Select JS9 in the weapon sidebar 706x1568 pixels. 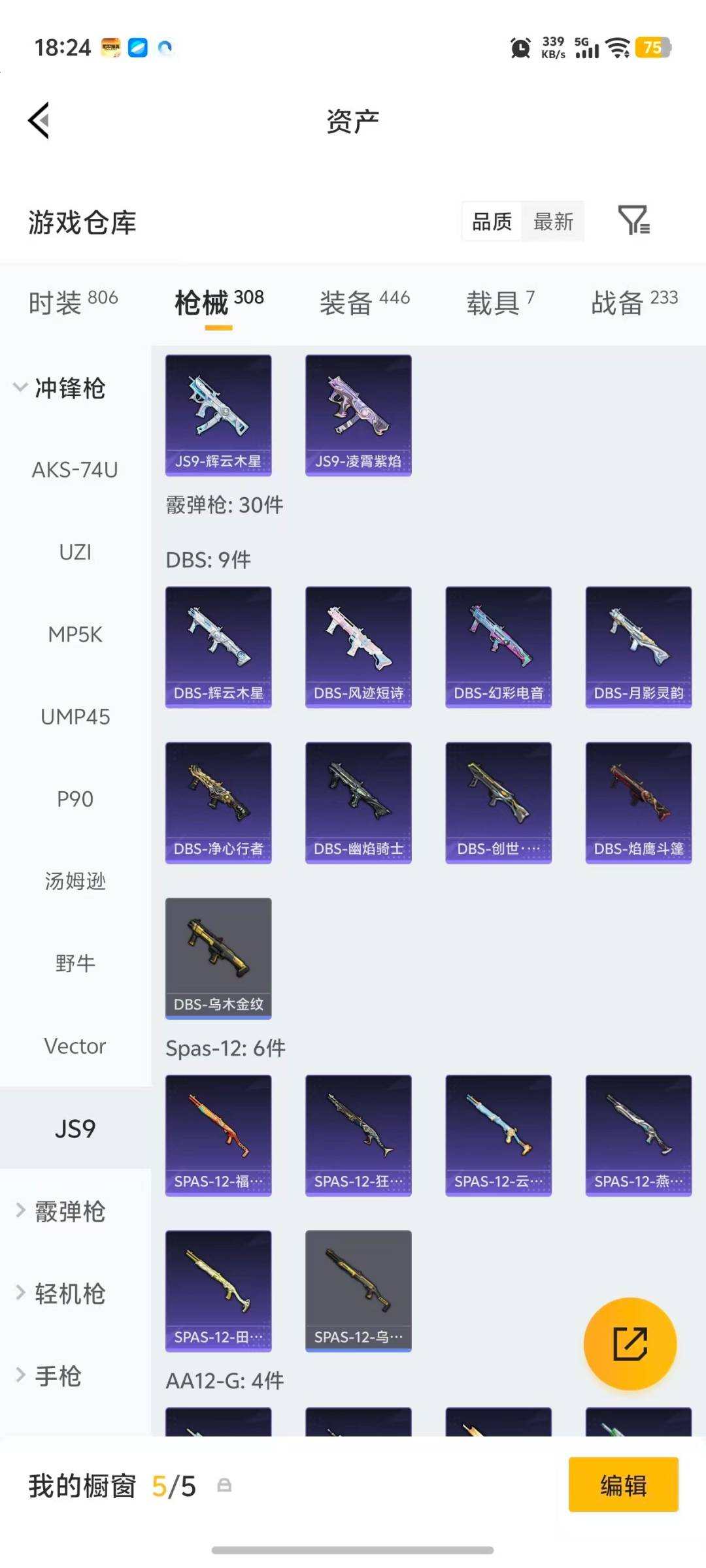76,1127
